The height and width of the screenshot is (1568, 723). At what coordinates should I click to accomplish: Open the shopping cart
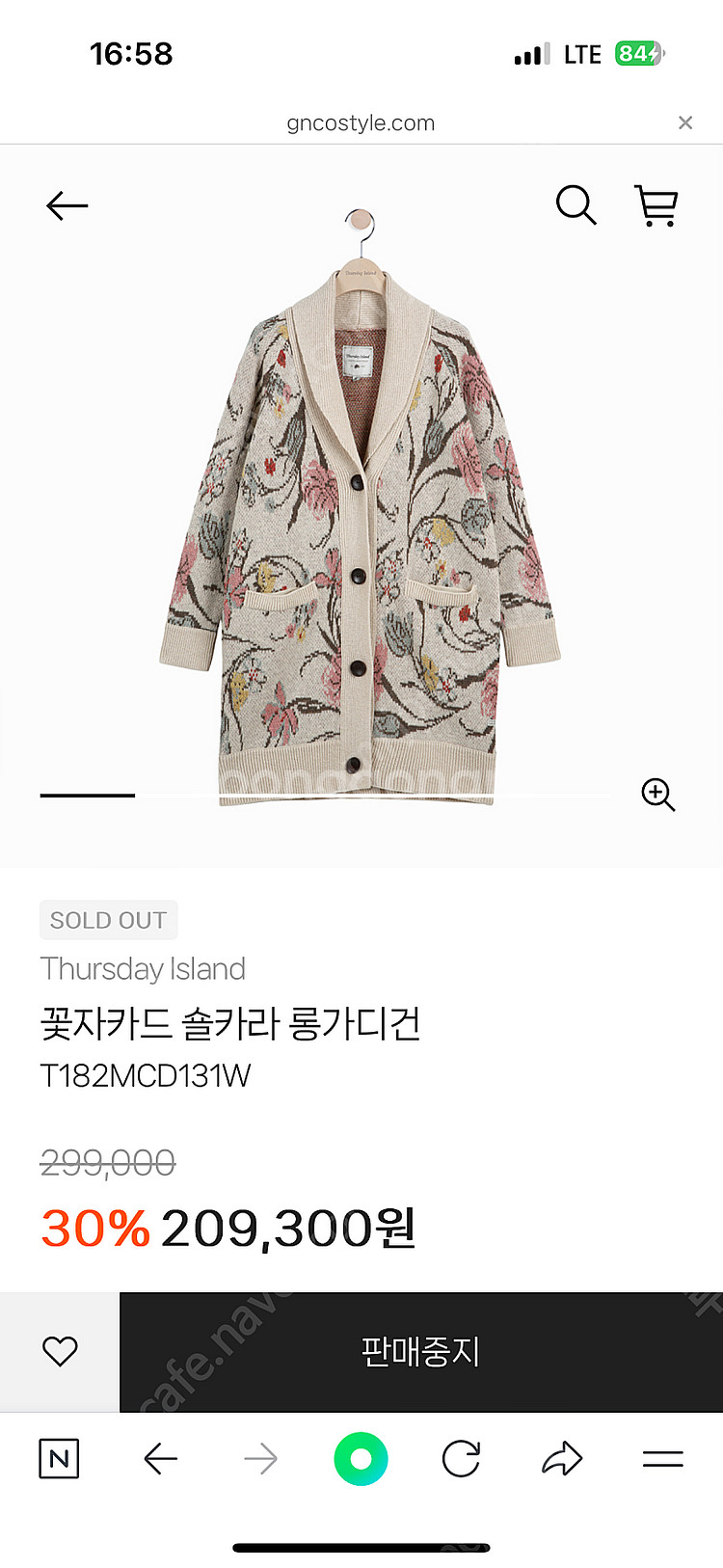(x=656, y=205)
